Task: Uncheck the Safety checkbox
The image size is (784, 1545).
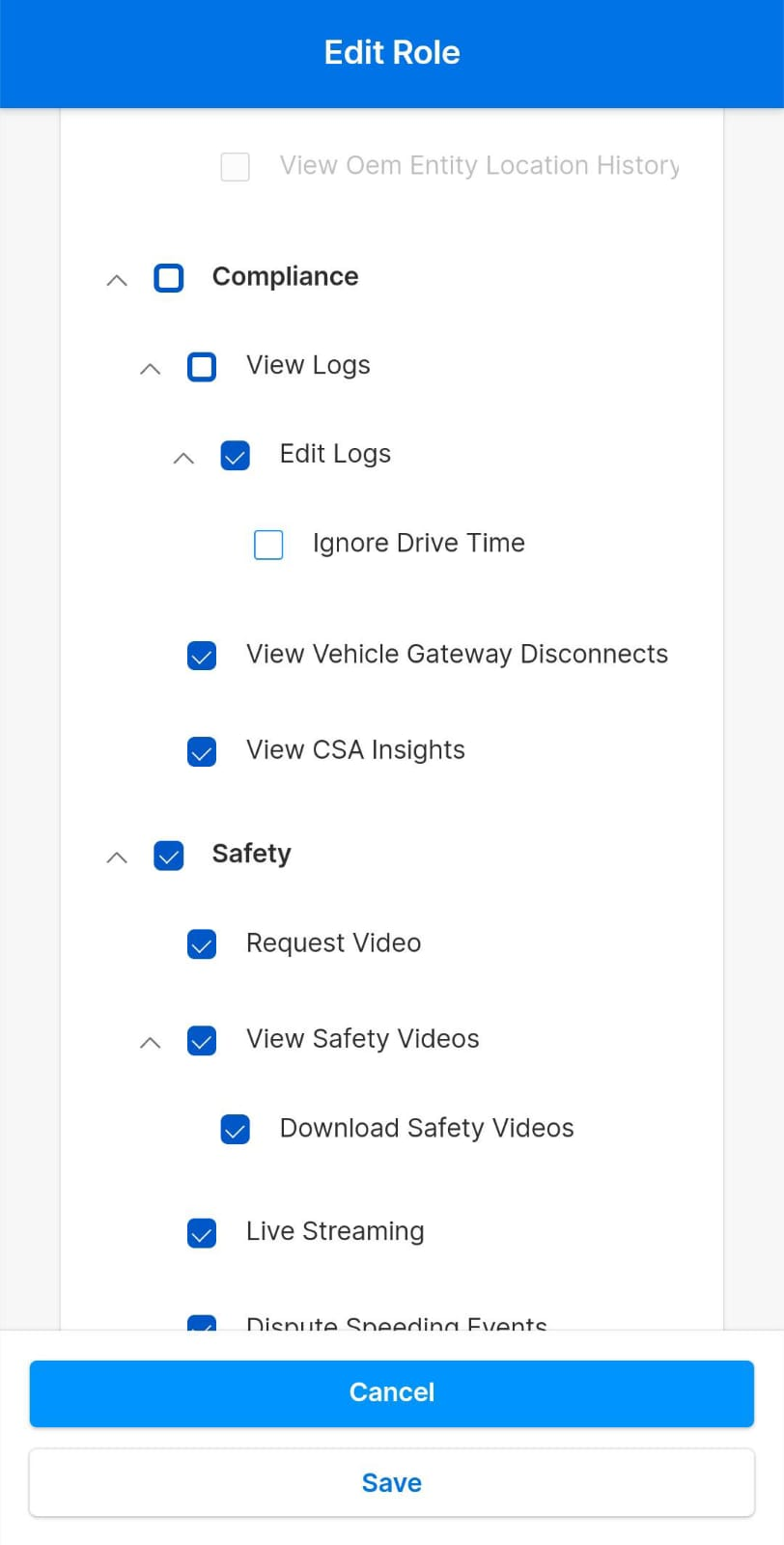Action: tap(169, 856)
